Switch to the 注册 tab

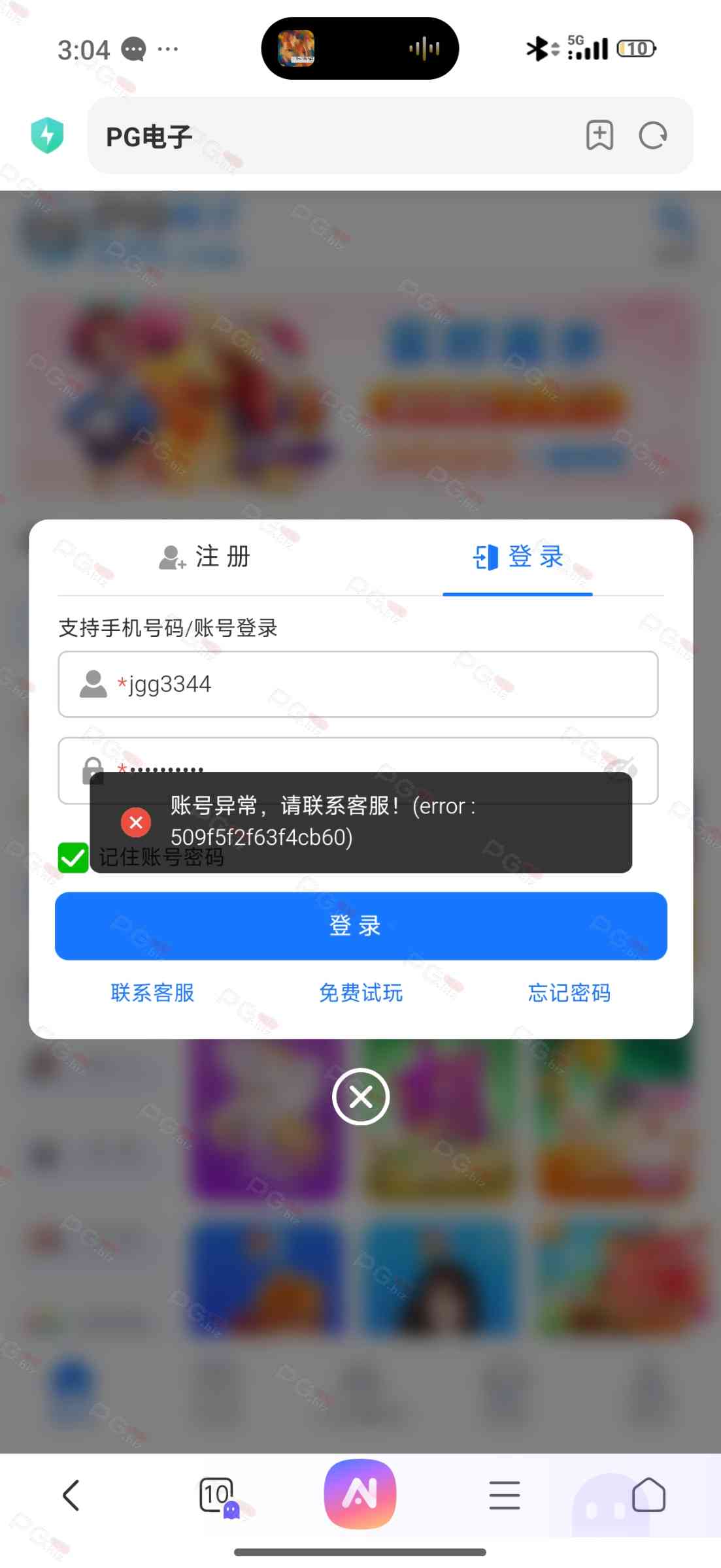coord(205,557)
